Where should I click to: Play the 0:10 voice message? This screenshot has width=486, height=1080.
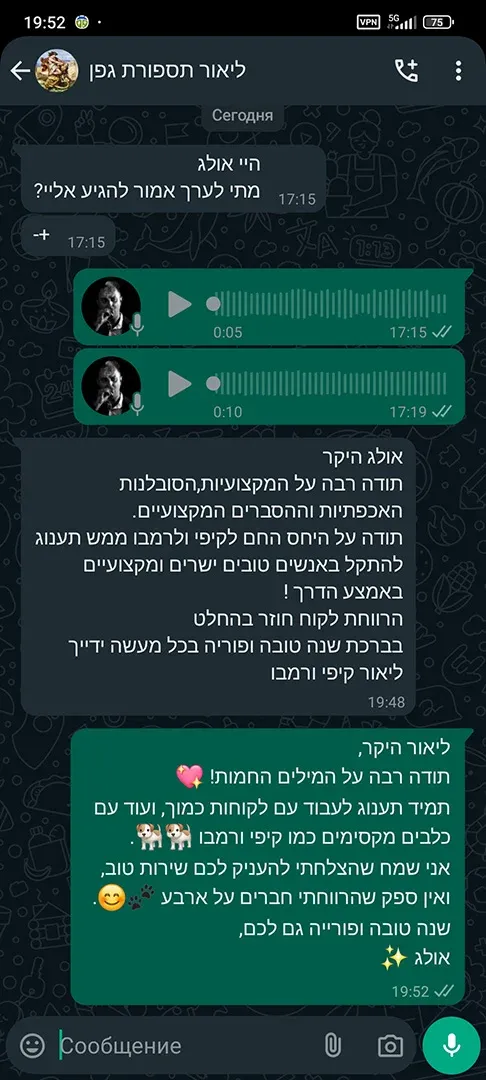(180, 384)
